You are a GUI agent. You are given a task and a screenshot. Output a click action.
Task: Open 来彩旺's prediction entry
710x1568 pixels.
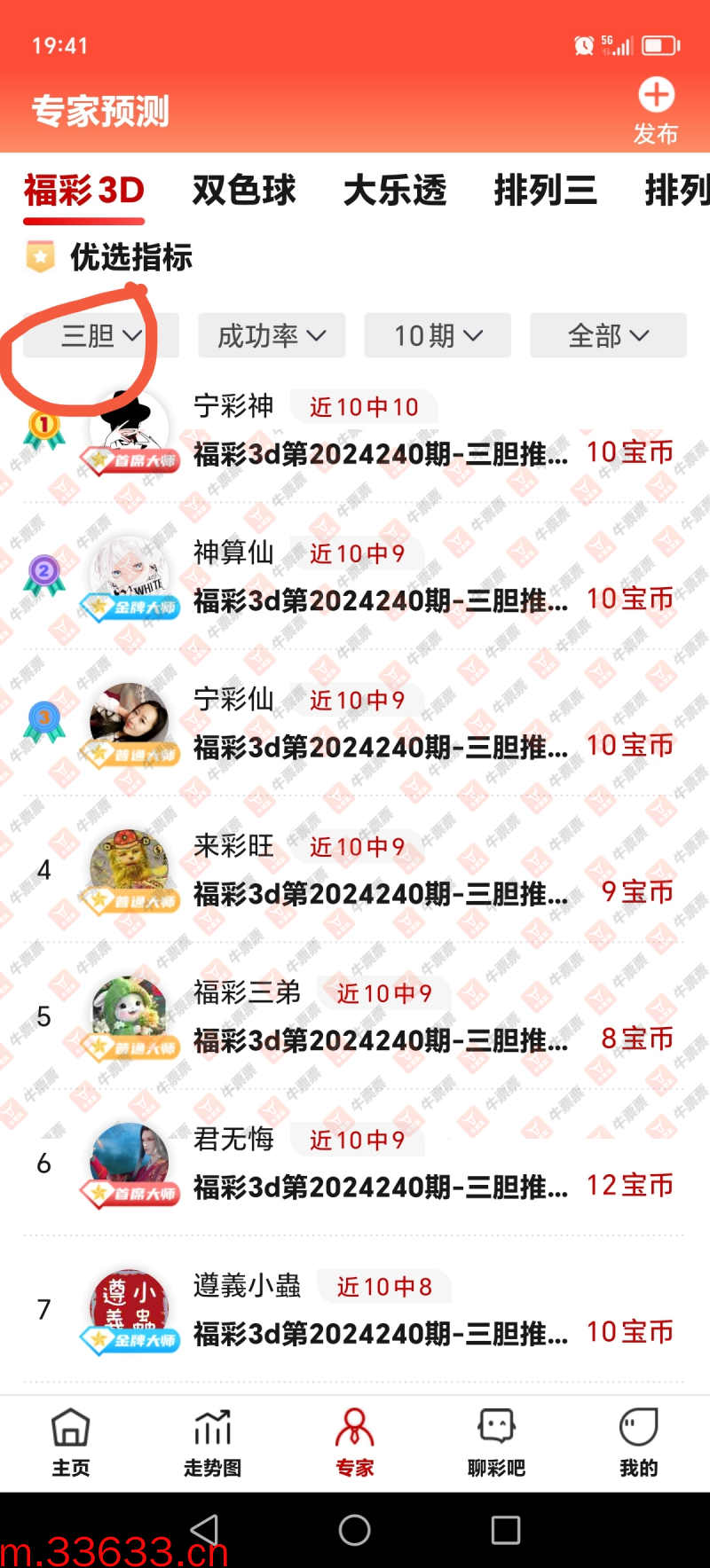[x=380, y=893]
